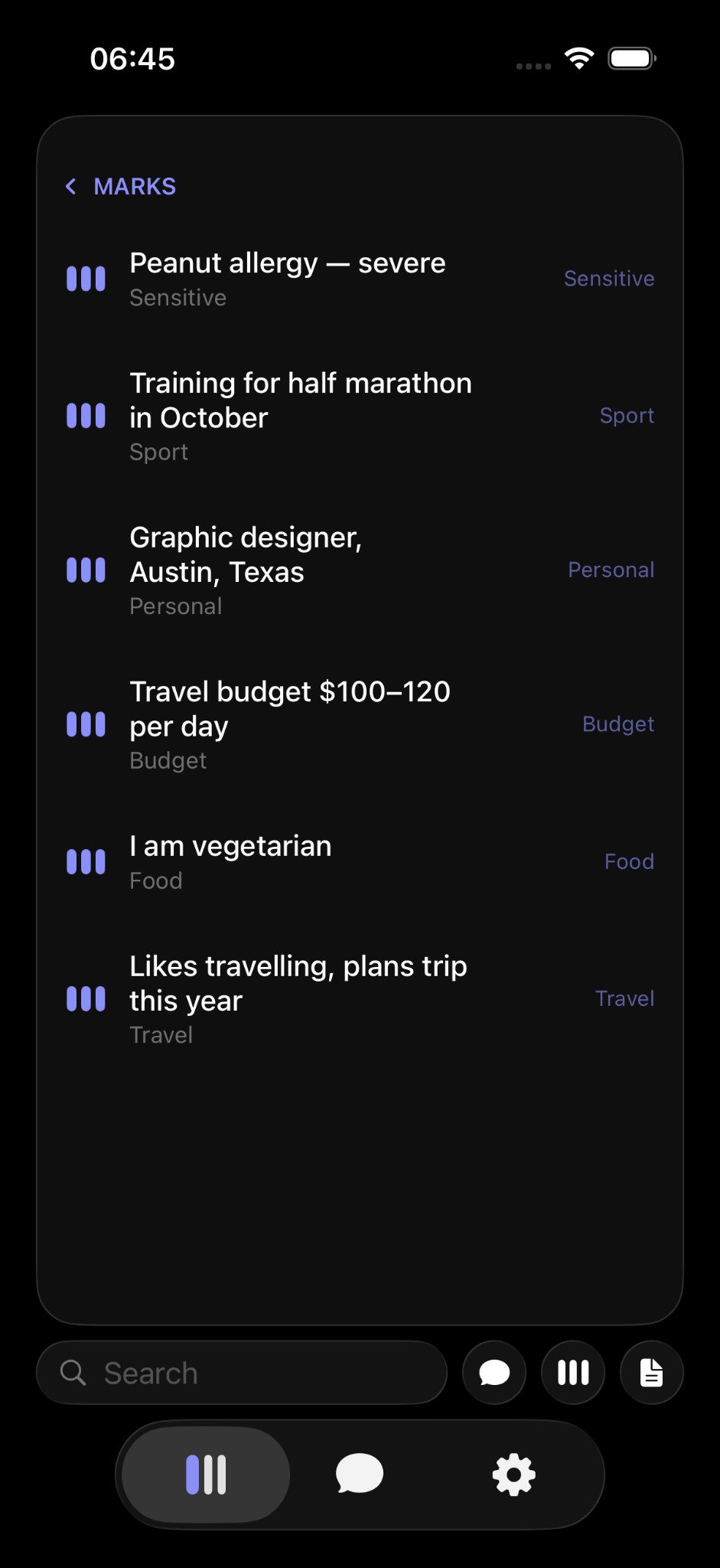Open the Peanut allergy — severe mark
The width and height of the screenshot is (720, 1568).
click(287, 279)
